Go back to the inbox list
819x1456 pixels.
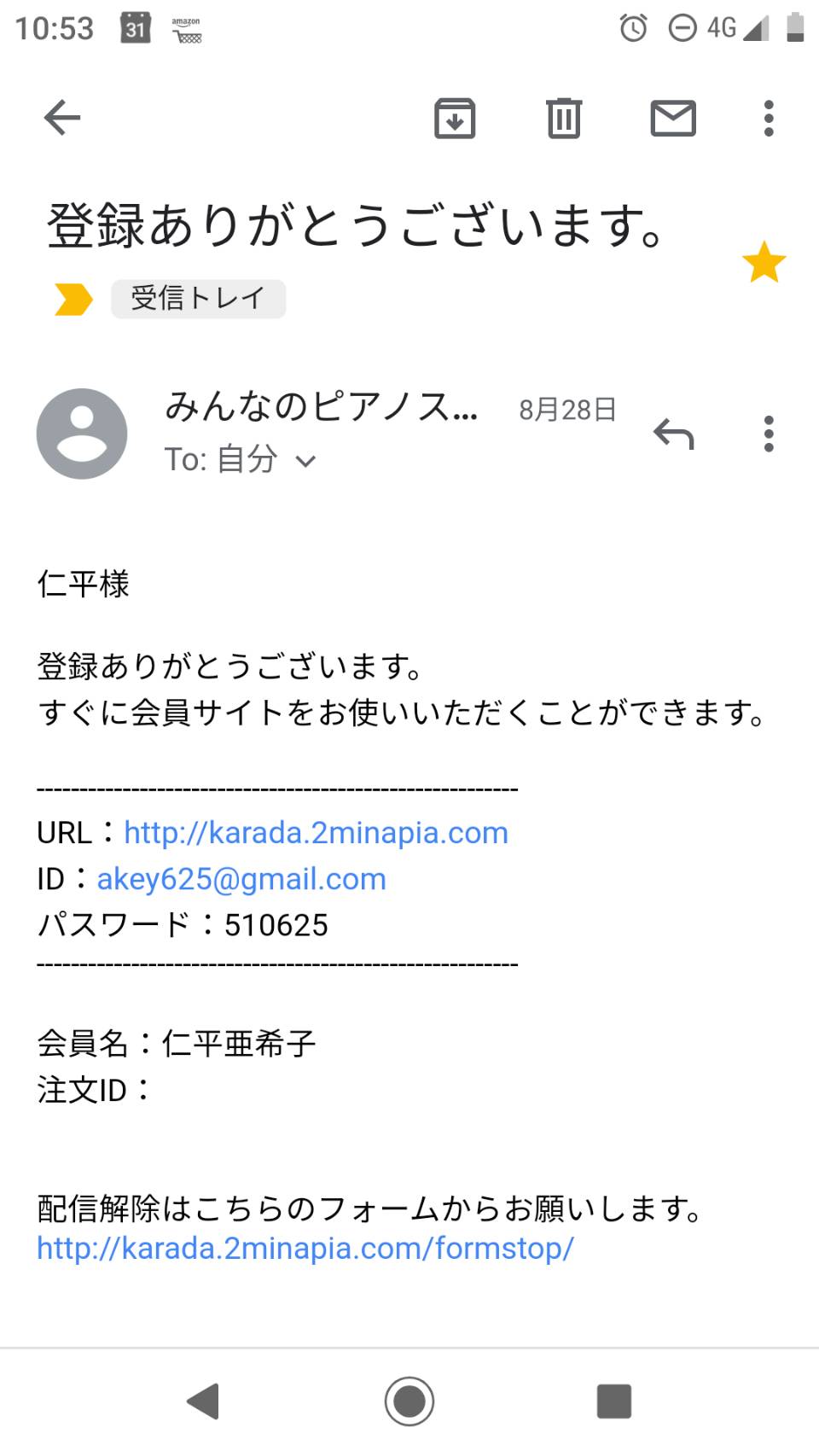coord(62,118)
